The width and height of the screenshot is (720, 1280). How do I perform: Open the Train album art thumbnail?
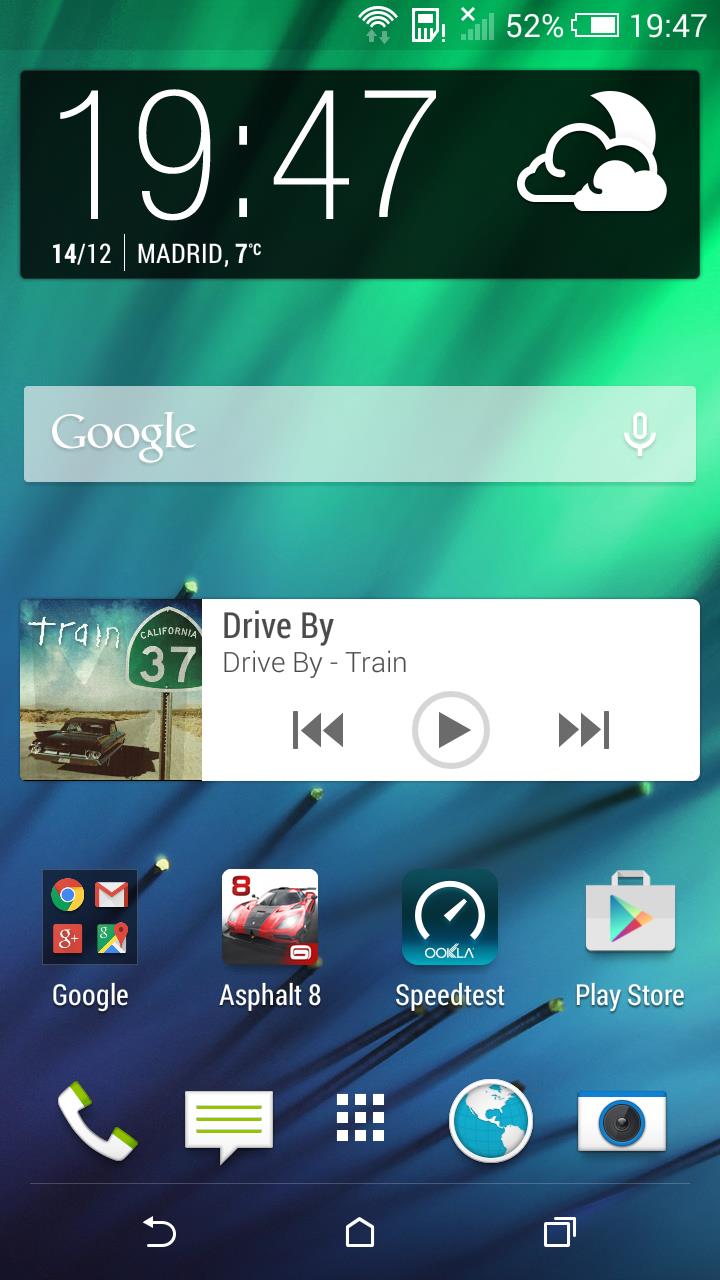[111, 690]
